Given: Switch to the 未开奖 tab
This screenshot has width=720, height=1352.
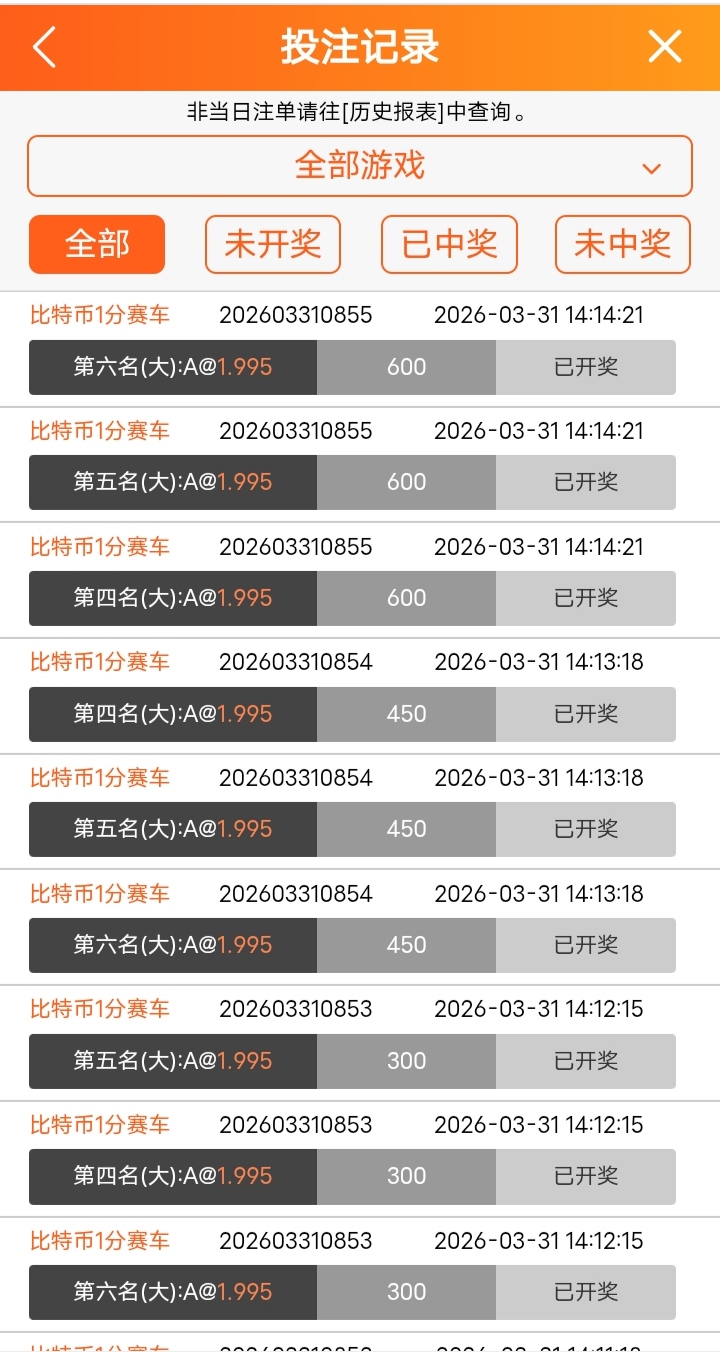Looking at the screenshot, I should click(273, 244).
